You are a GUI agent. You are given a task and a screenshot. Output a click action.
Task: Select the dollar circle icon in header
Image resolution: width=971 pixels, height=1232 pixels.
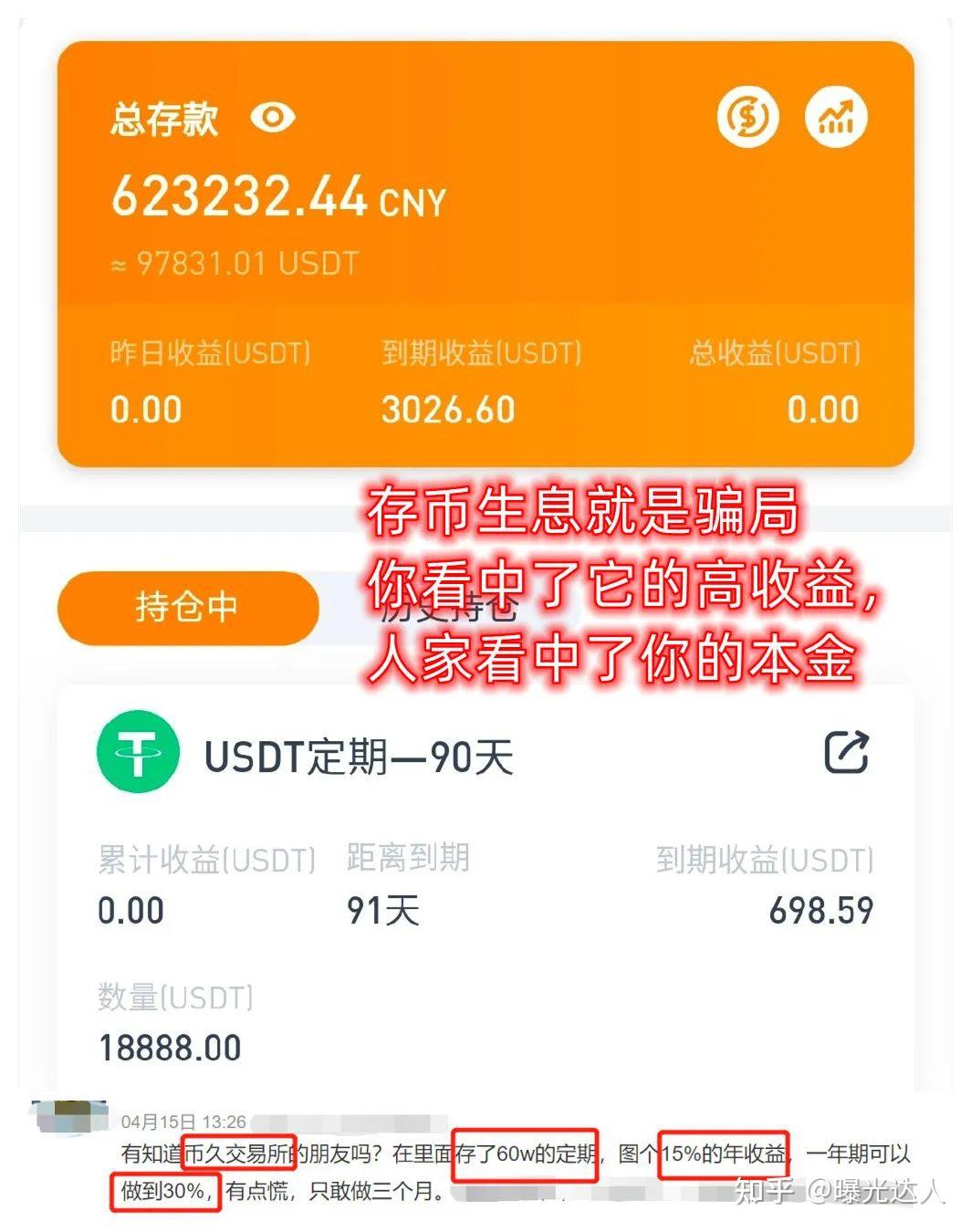(x=747, y=117)
